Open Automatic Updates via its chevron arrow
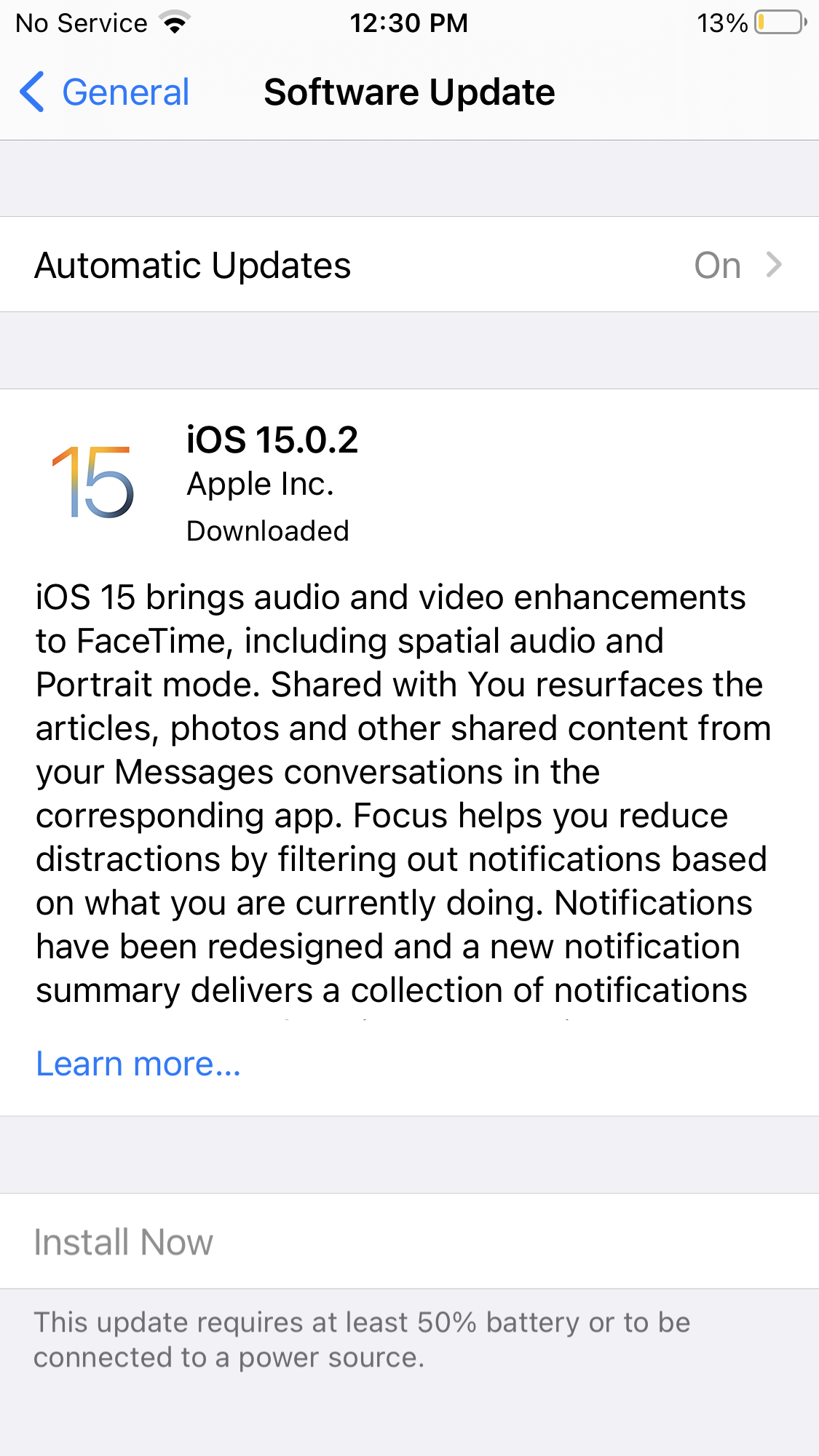This screenshot has height=1456, width=819. pos(774,265)
